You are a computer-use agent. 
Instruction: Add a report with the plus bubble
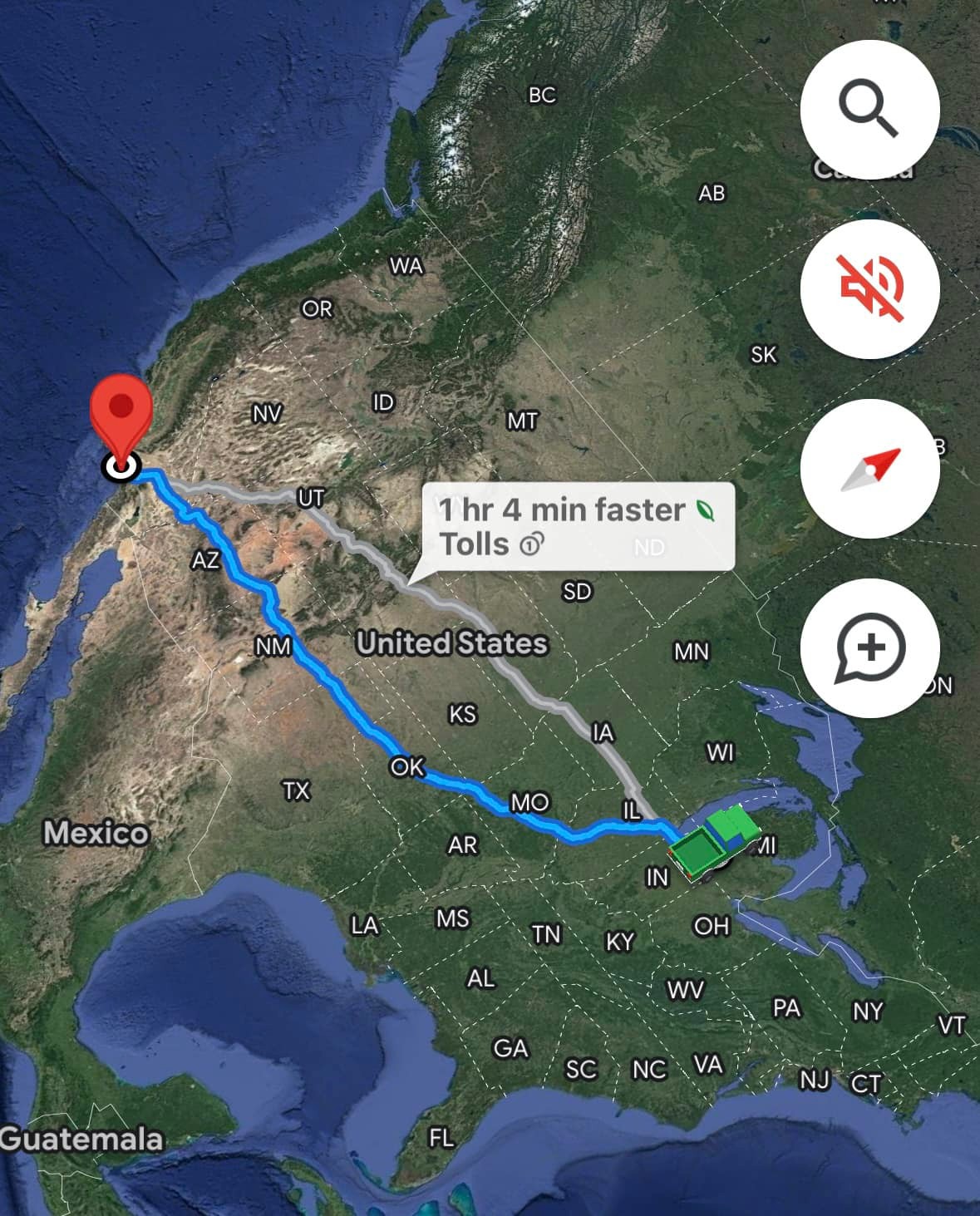point(869,648)
